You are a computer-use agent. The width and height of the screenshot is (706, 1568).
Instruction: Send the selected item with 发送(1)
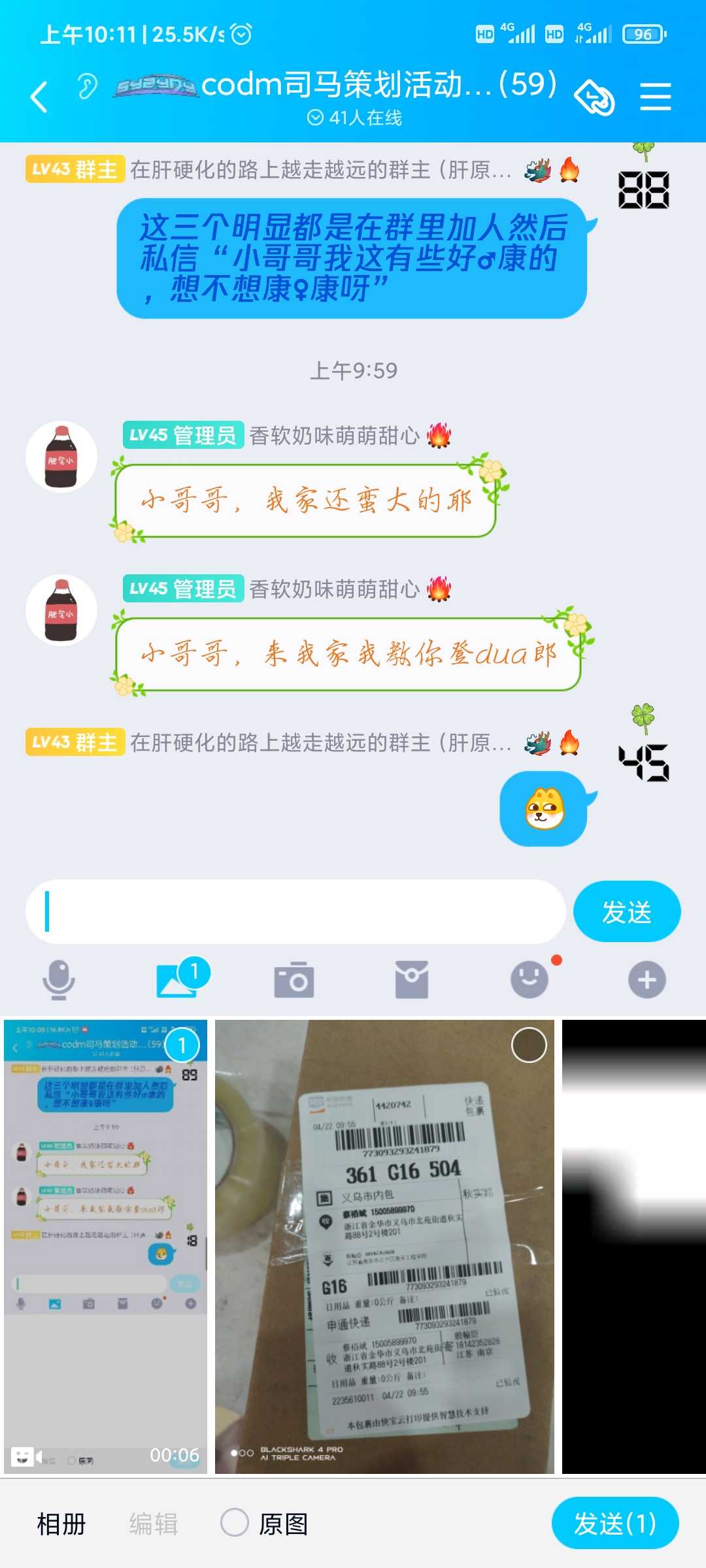(x=615, y=1524)
